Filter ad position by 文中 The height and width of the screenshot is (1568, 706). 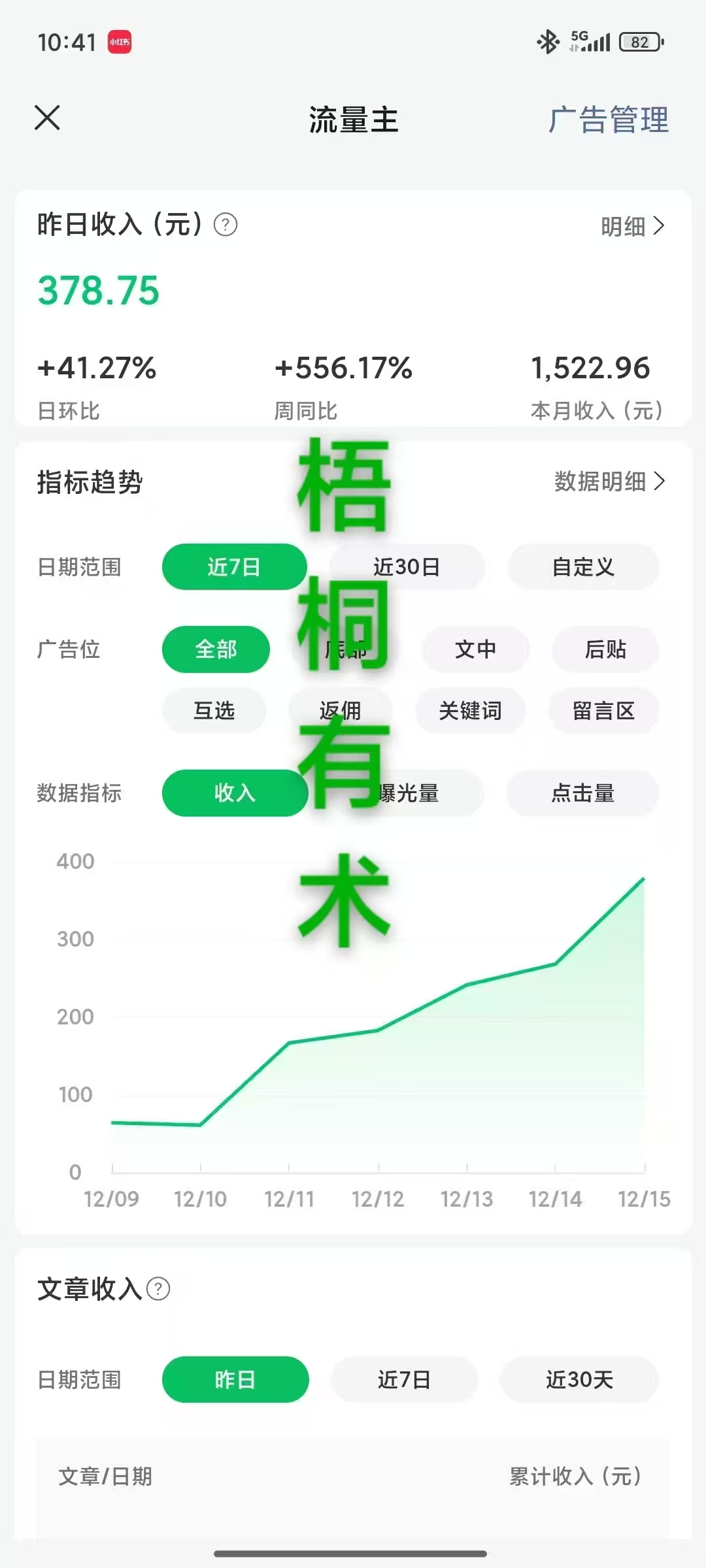point(475,649)
